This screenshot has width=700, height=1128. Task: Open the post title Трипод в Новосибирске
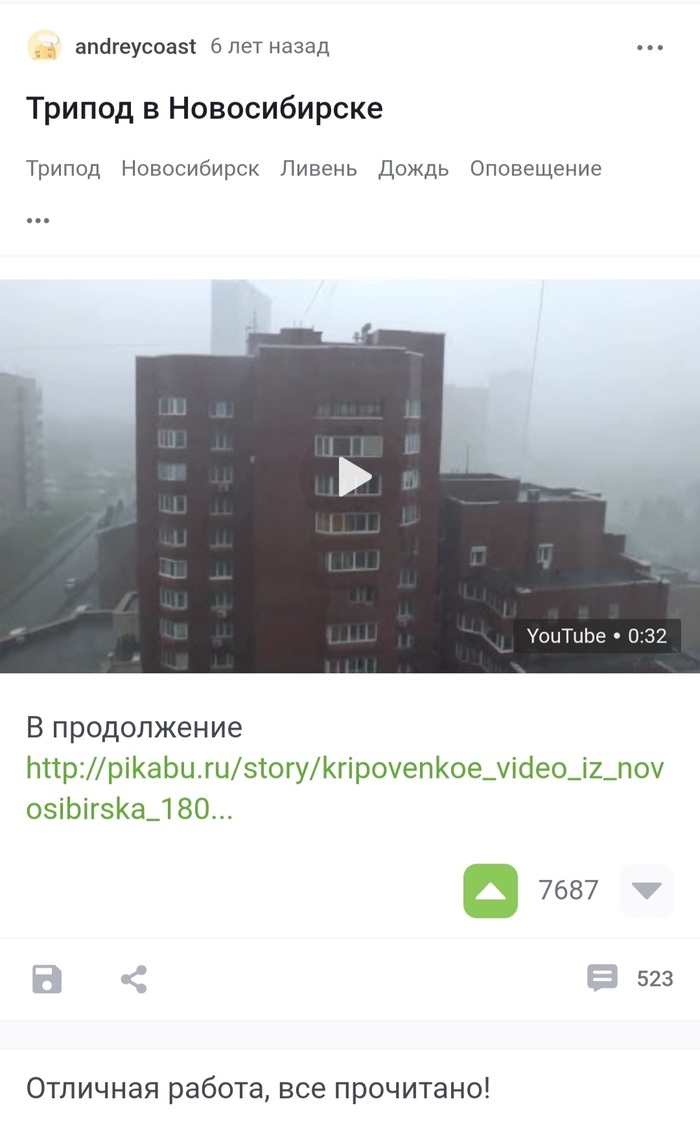tap(204, 108)
